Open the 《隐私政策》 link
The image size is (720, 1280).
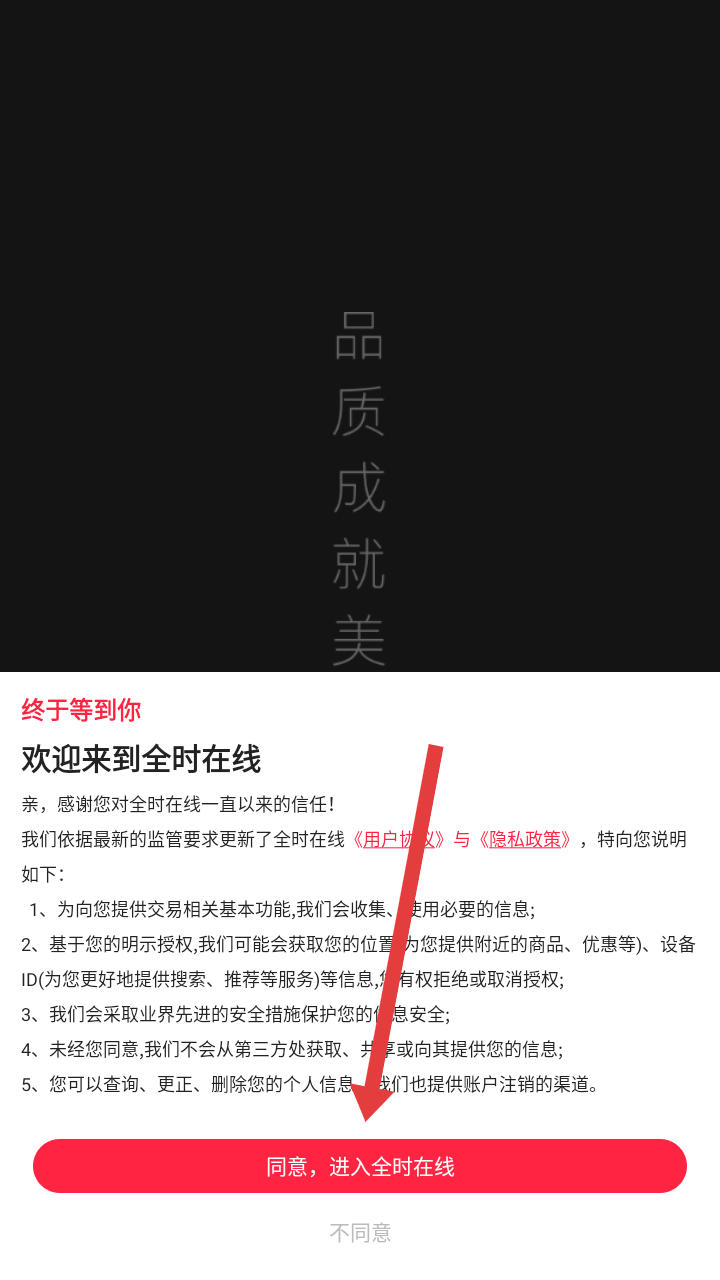point(525,839)
